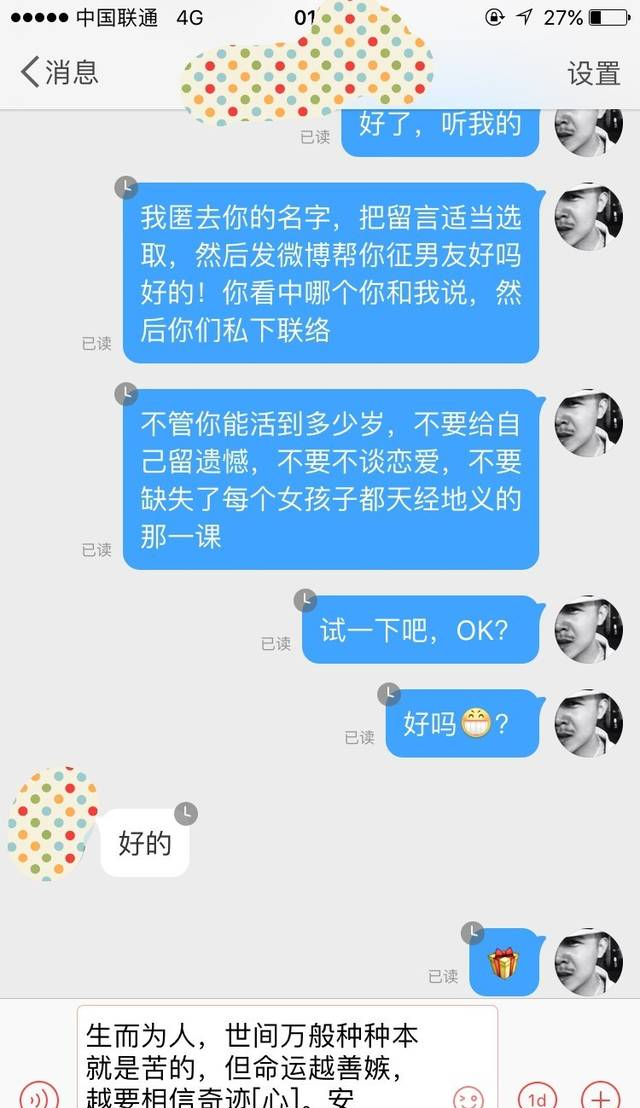Screen dimensions: 640x1108
Task: Switch to voice input
Action: [x=38, y=1096]
